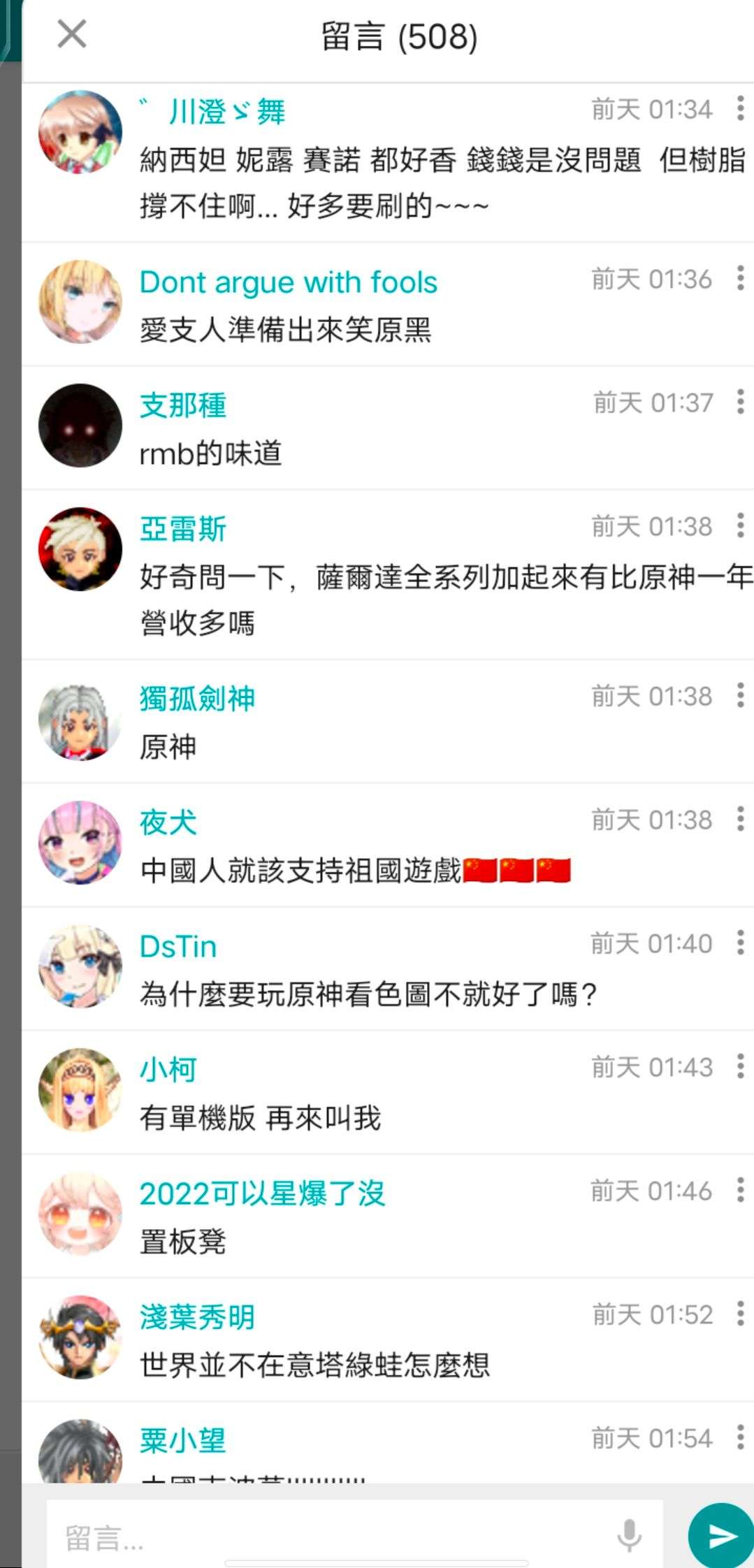This screenshot has width=754, height=1568.
Task: View profile of Dont argue with fools
Action: click(288, 282)
